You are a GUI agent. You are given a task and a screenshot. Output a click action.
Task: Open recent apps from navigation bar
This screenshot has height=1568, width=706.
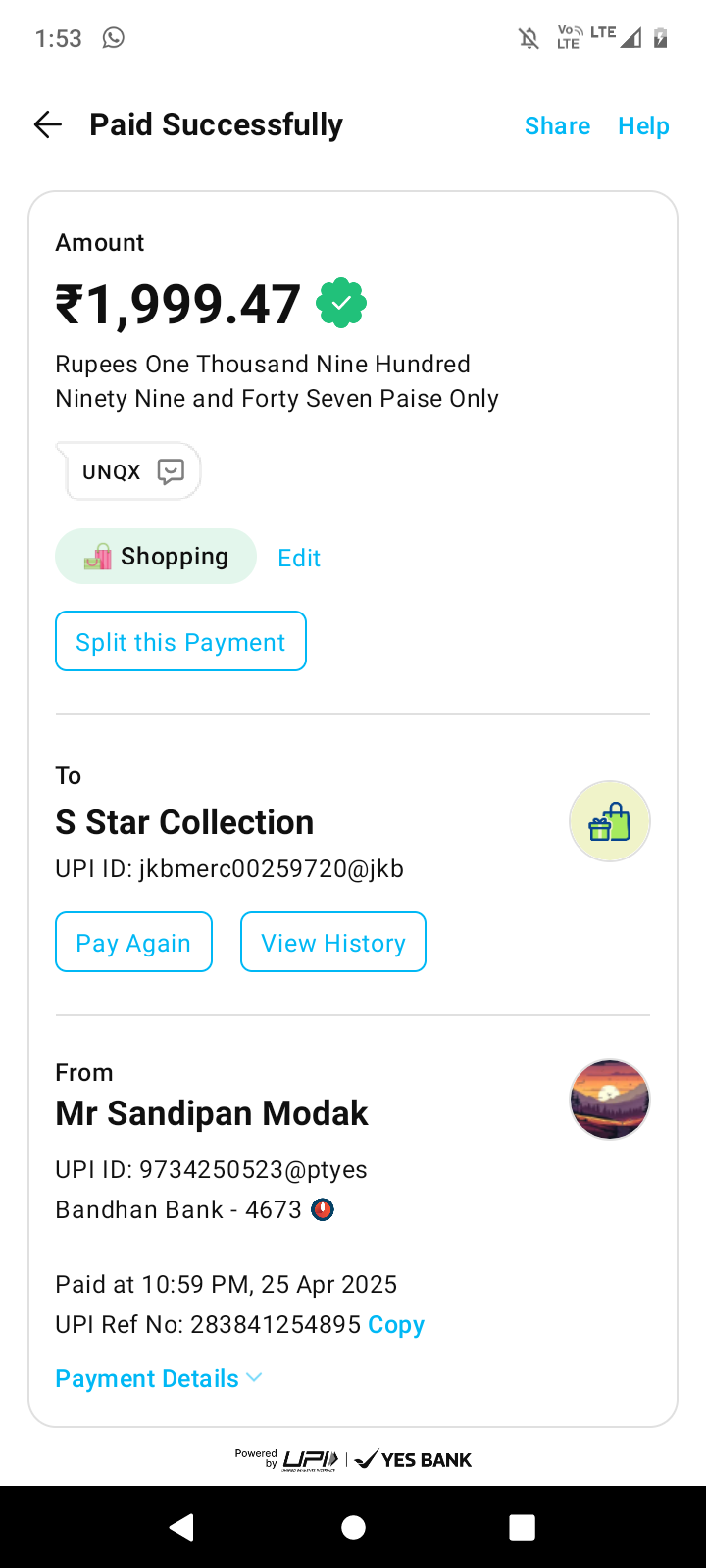[523, 1527]
